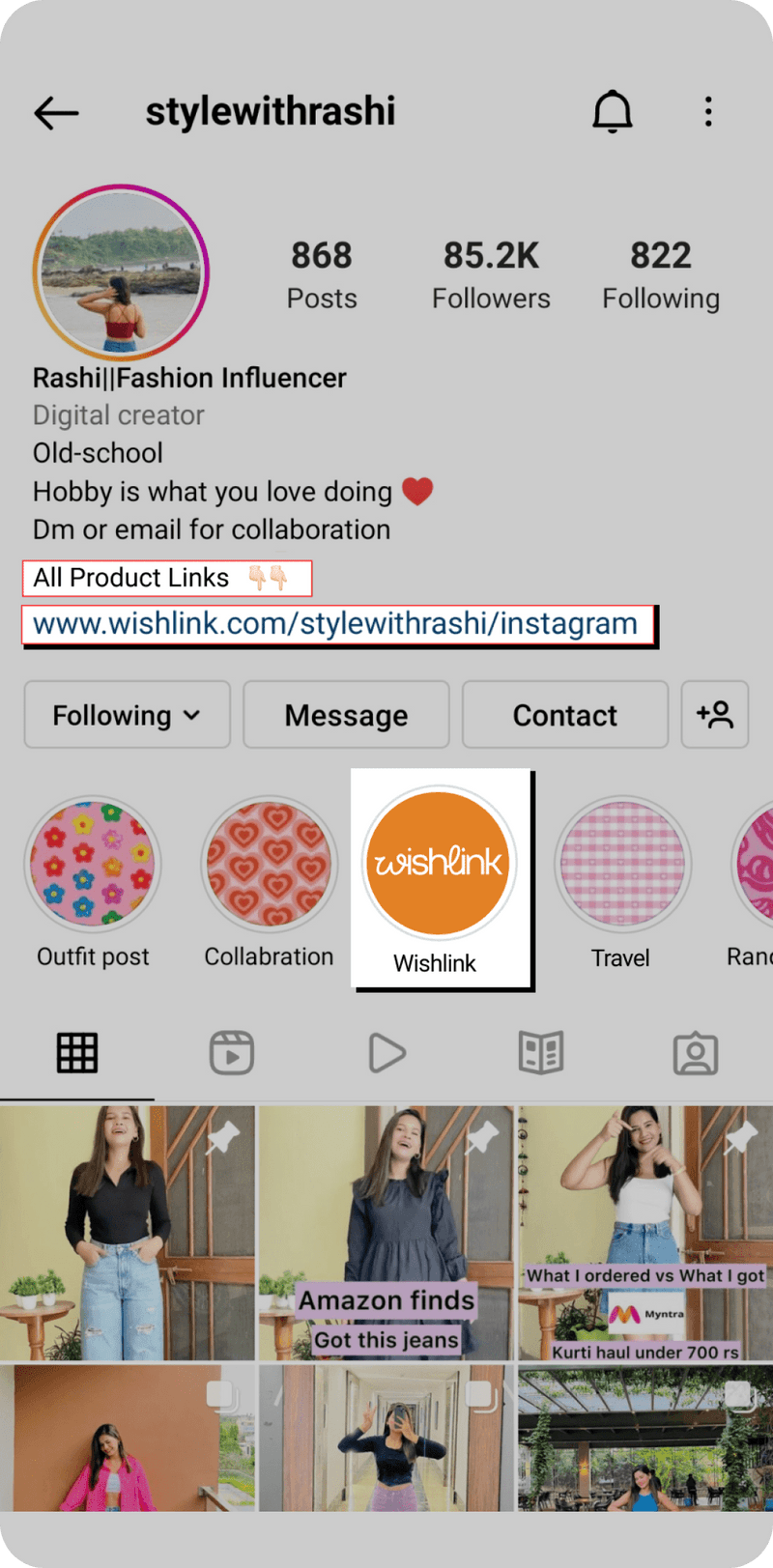The width and height of the screenshot is (773, 1568).
Task: Go back using the back arrow
Action: pos(56,112)
